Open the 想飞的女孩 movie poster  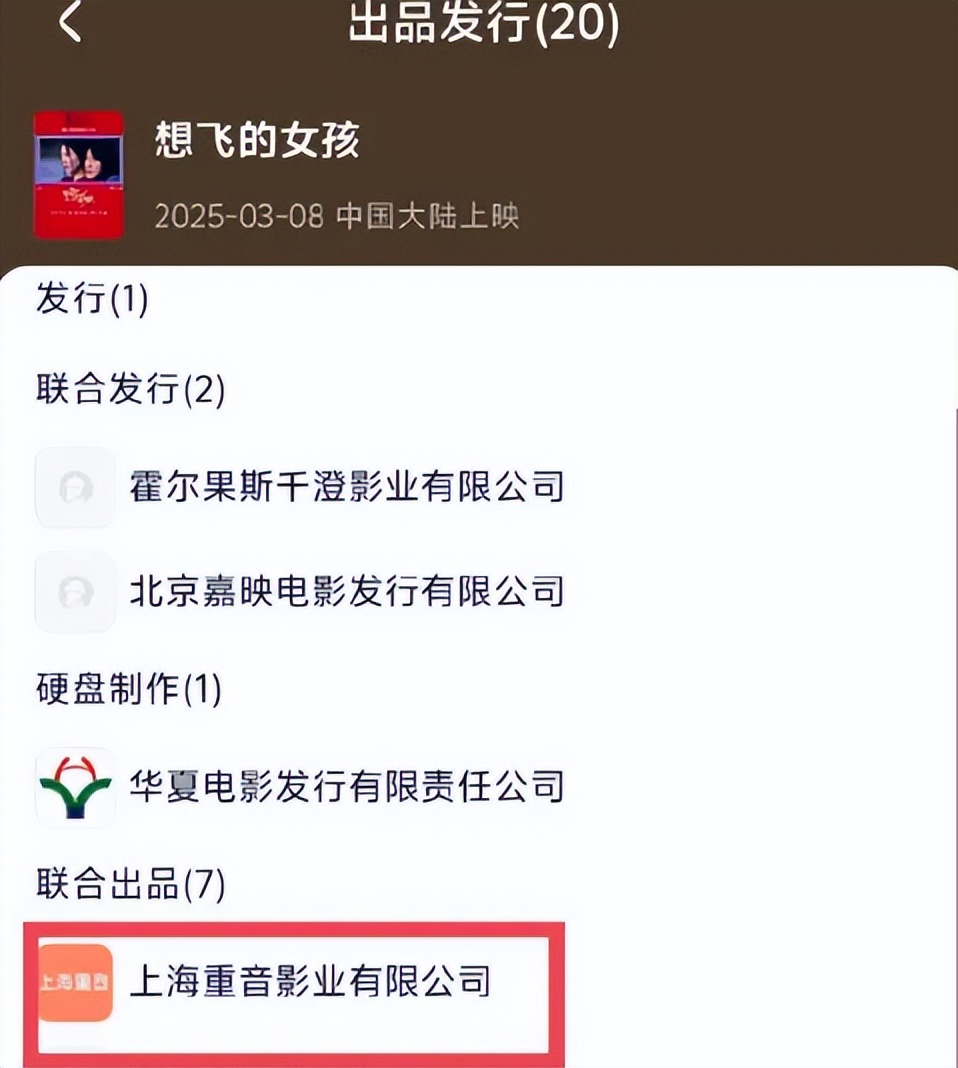tap(78, 175)
